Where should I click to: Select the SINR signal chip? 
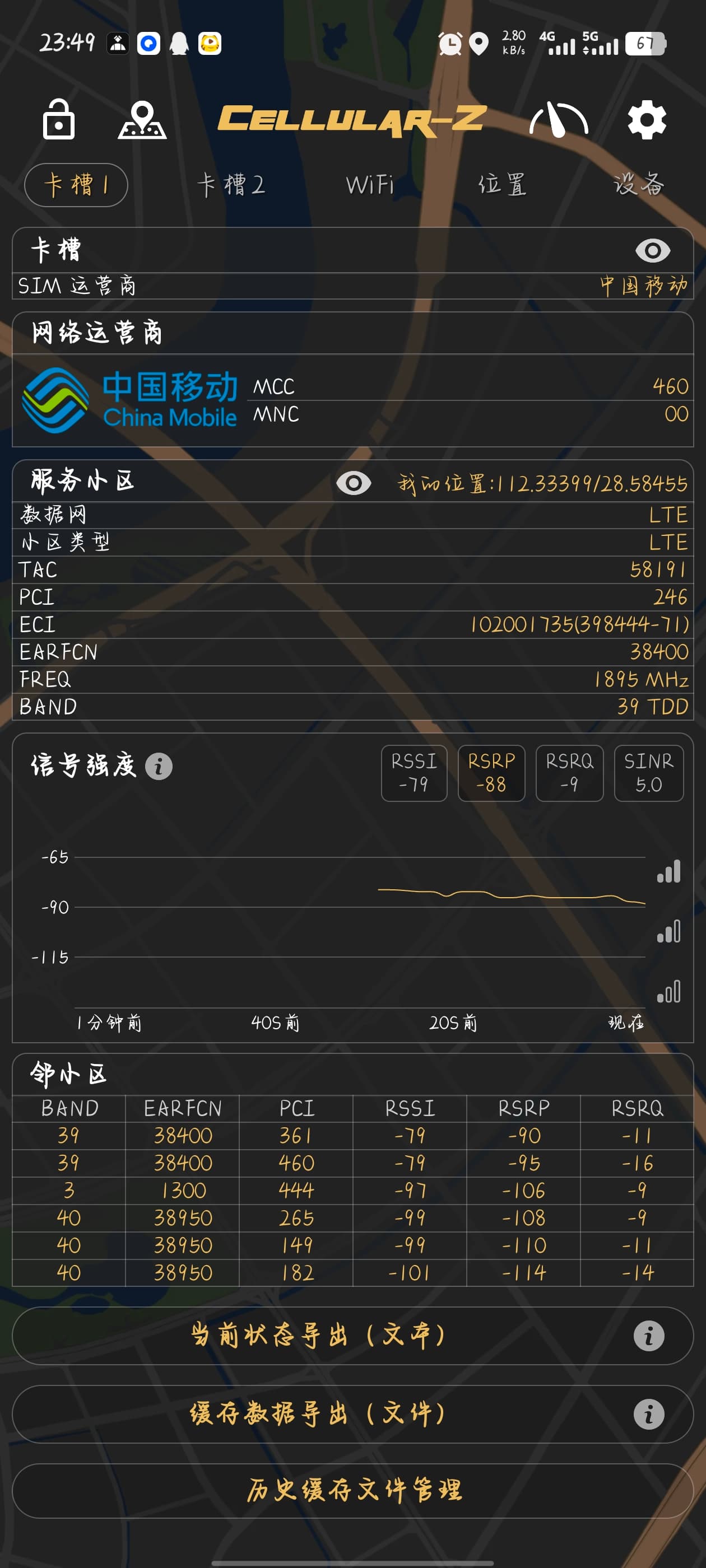(649, 773)
